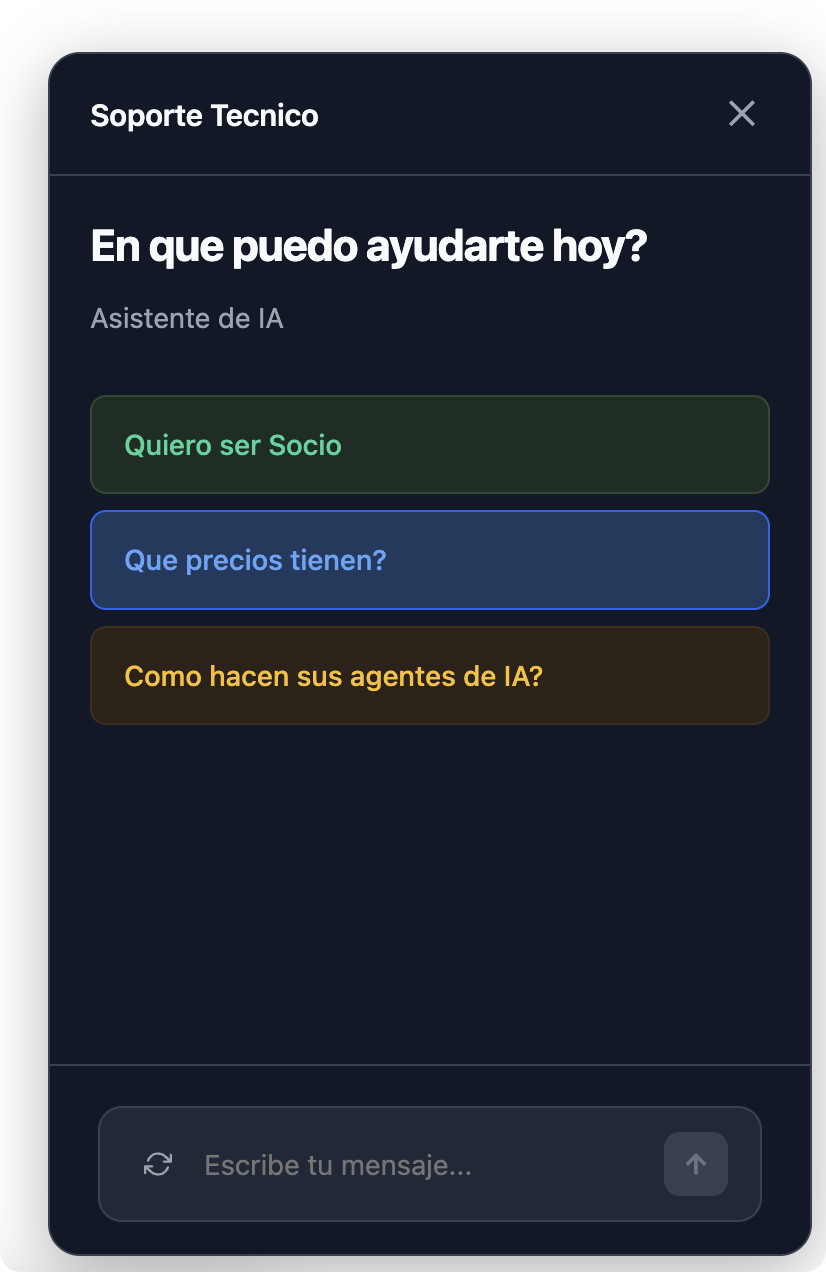826x1272 pixels.
Task: Tap the refresh conversation icon
Action: 158,1164
